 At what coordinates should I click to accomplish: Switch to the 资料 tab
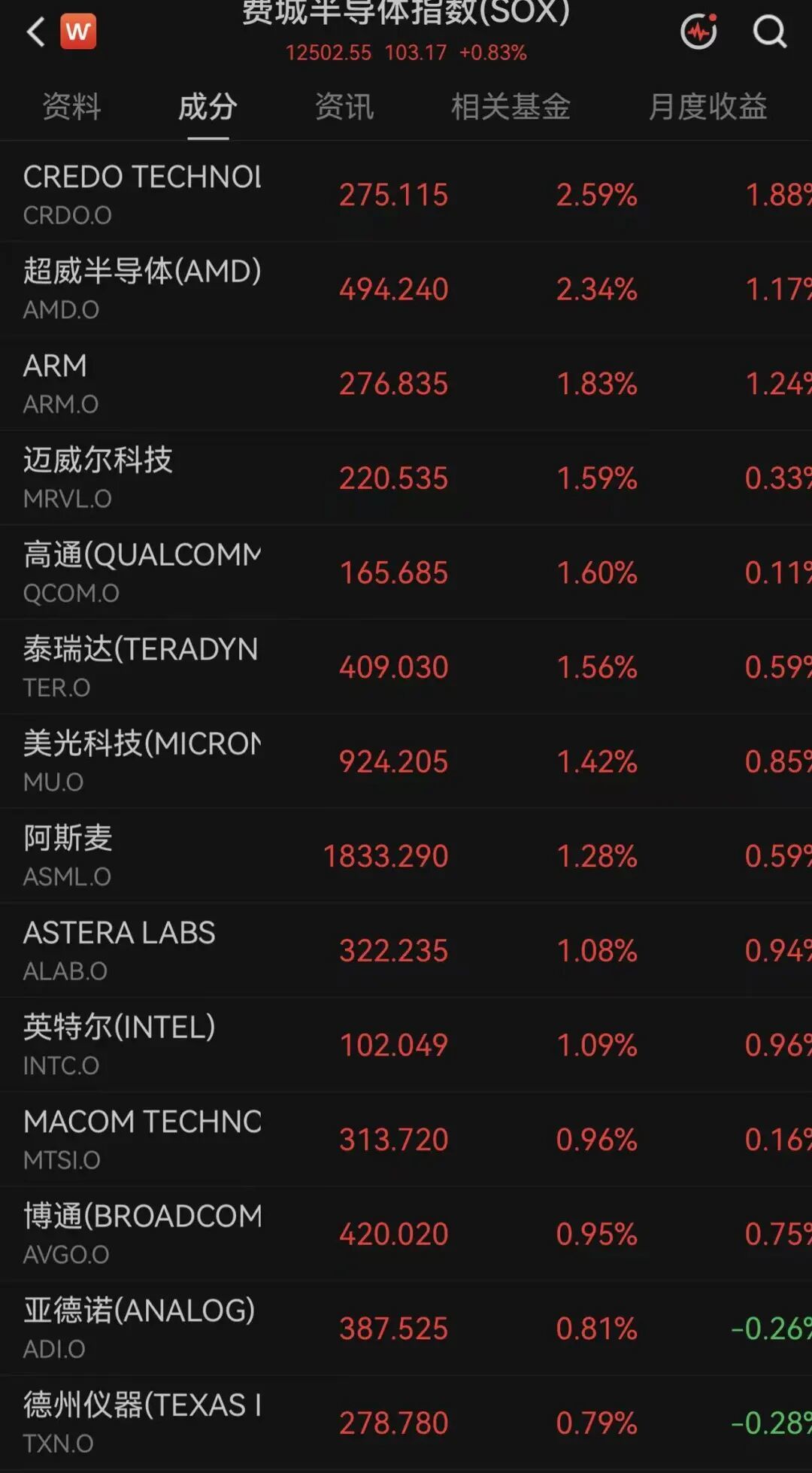point(71,106)
